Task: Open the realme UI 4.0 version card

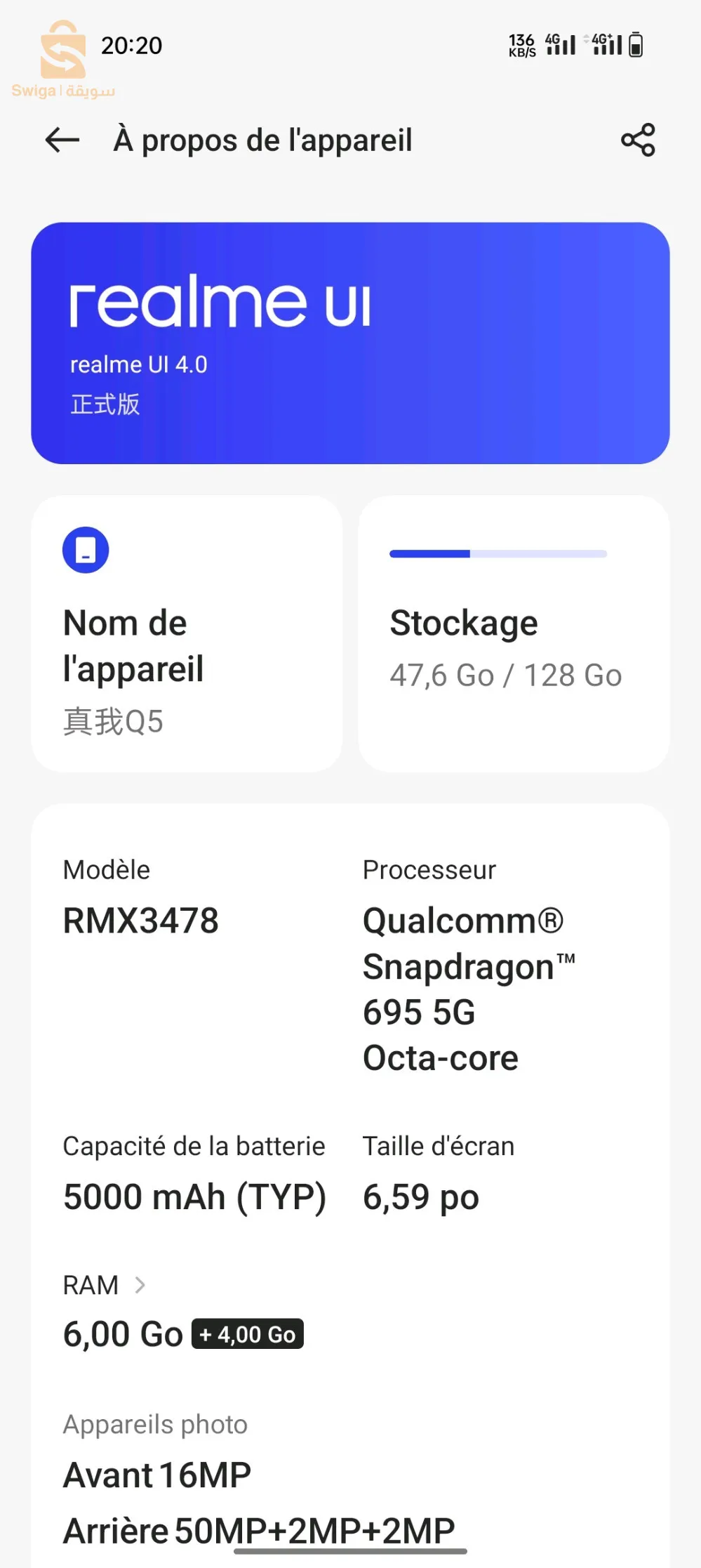Action: point(350,343)
